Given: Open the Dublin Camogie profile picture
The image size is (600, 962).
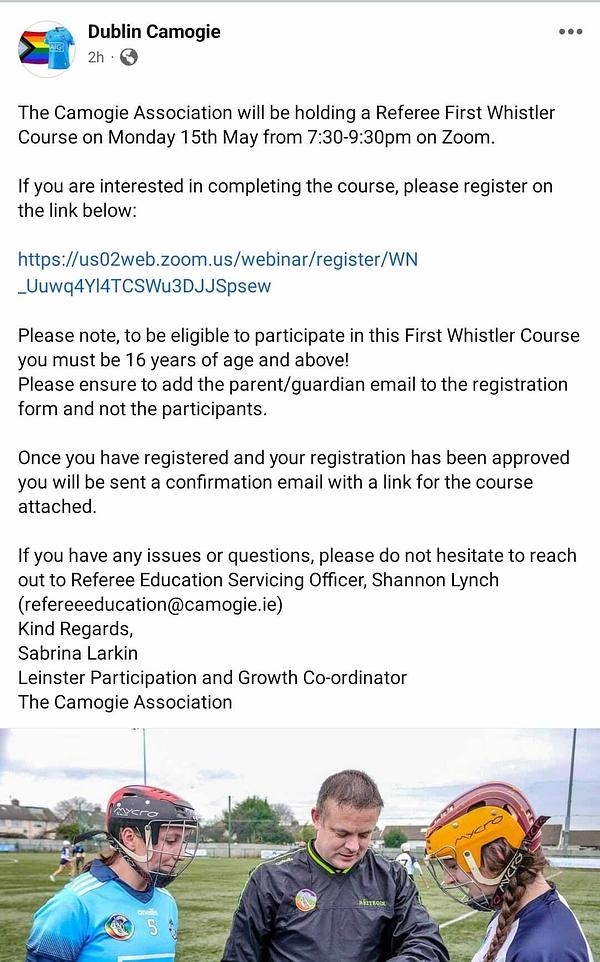Looking at the screenshot, I should click(x=47, y=48).
